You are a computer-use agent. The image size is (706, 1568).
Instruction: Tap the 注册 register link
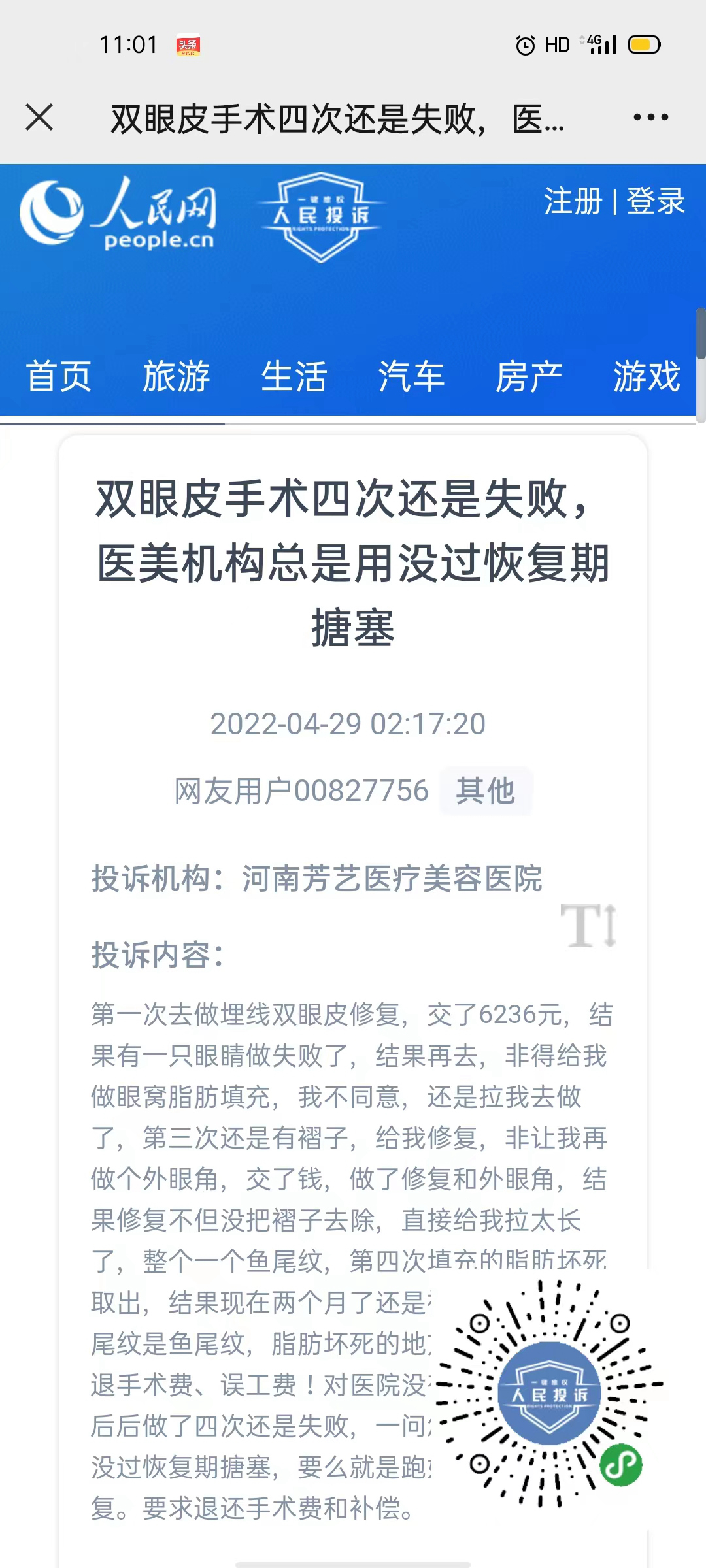[x=573, y=201]
